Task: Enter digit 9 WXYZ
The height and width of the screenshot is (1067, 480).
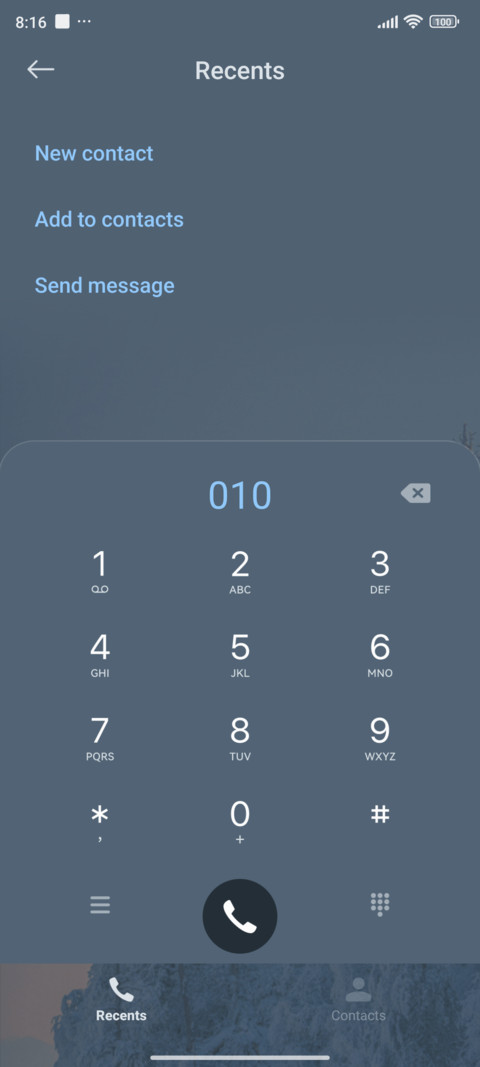Action: coord(380,739)
